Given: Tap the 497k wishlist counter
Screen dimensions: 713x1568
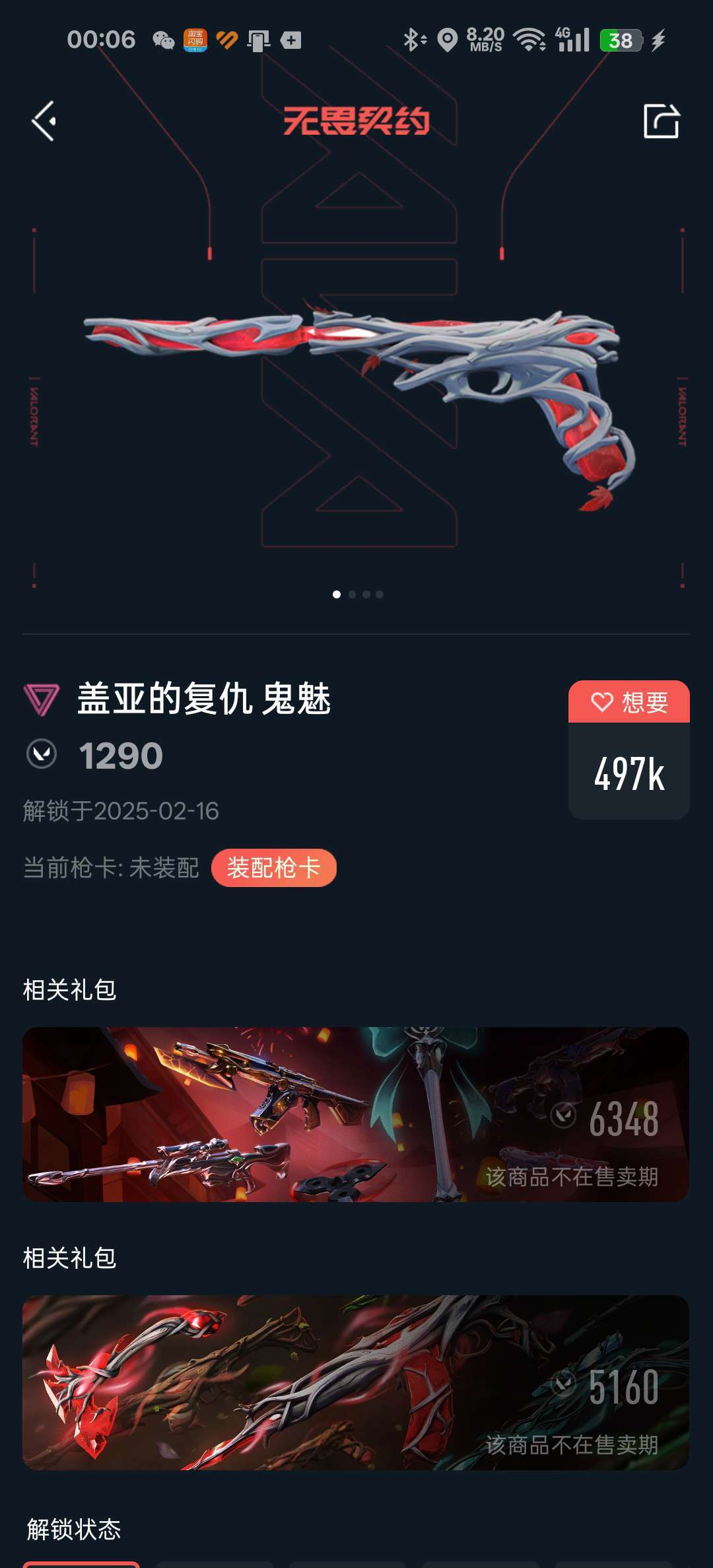Looking at the screenshot, I should tap(628, 773).
